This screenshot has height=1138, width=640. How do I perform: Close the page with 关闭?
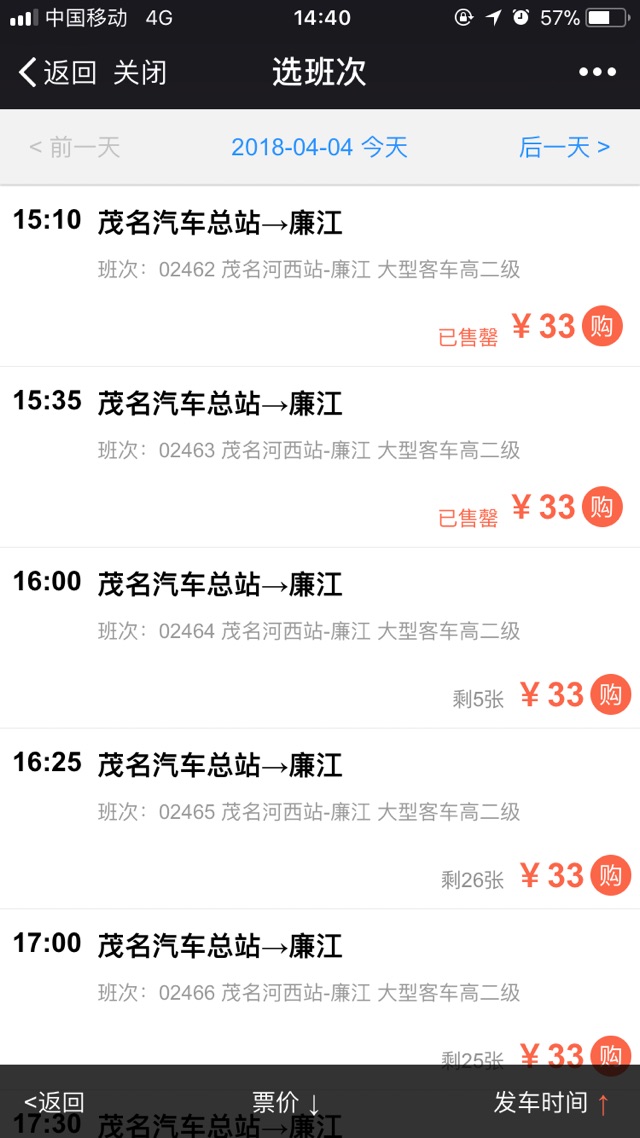tap(140, 72)
